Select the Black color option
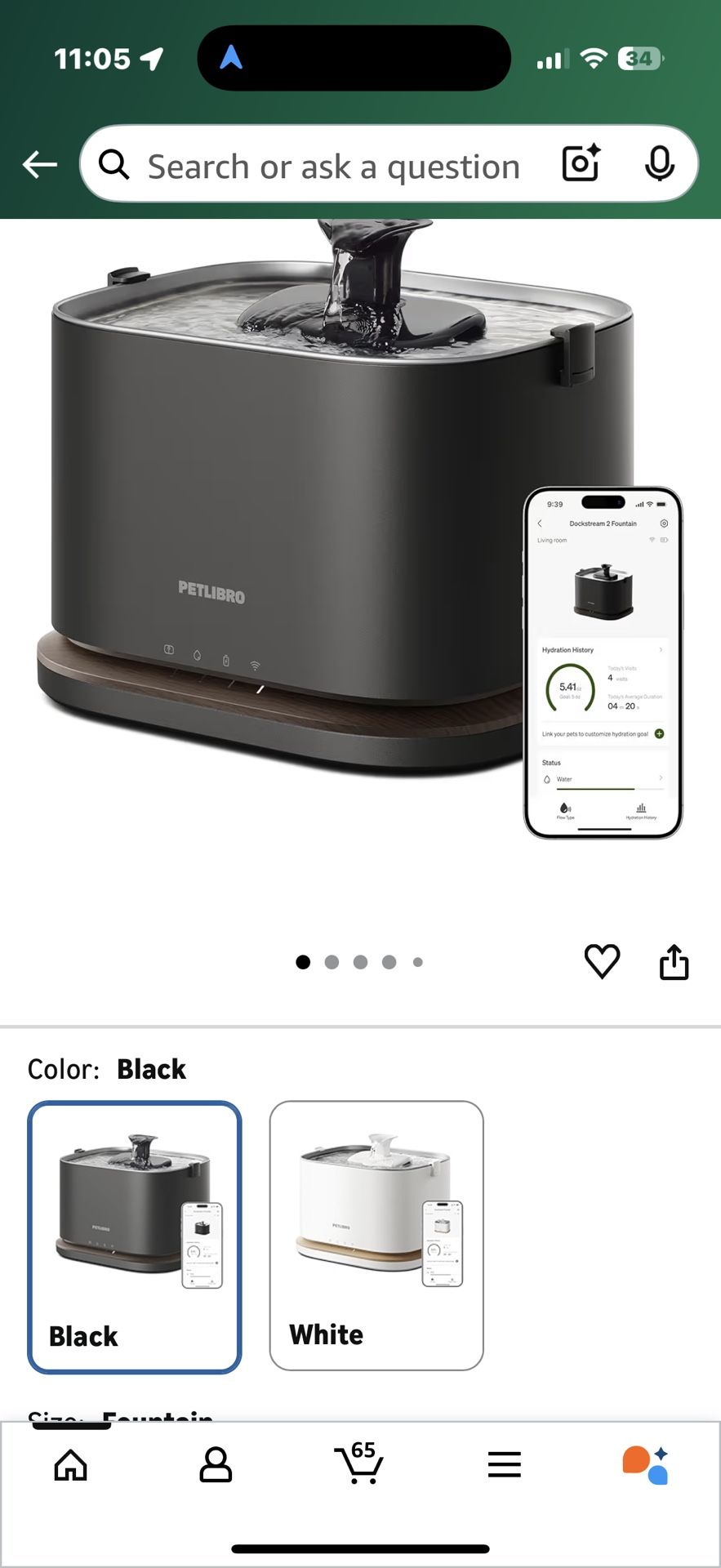 [135, 1236]
